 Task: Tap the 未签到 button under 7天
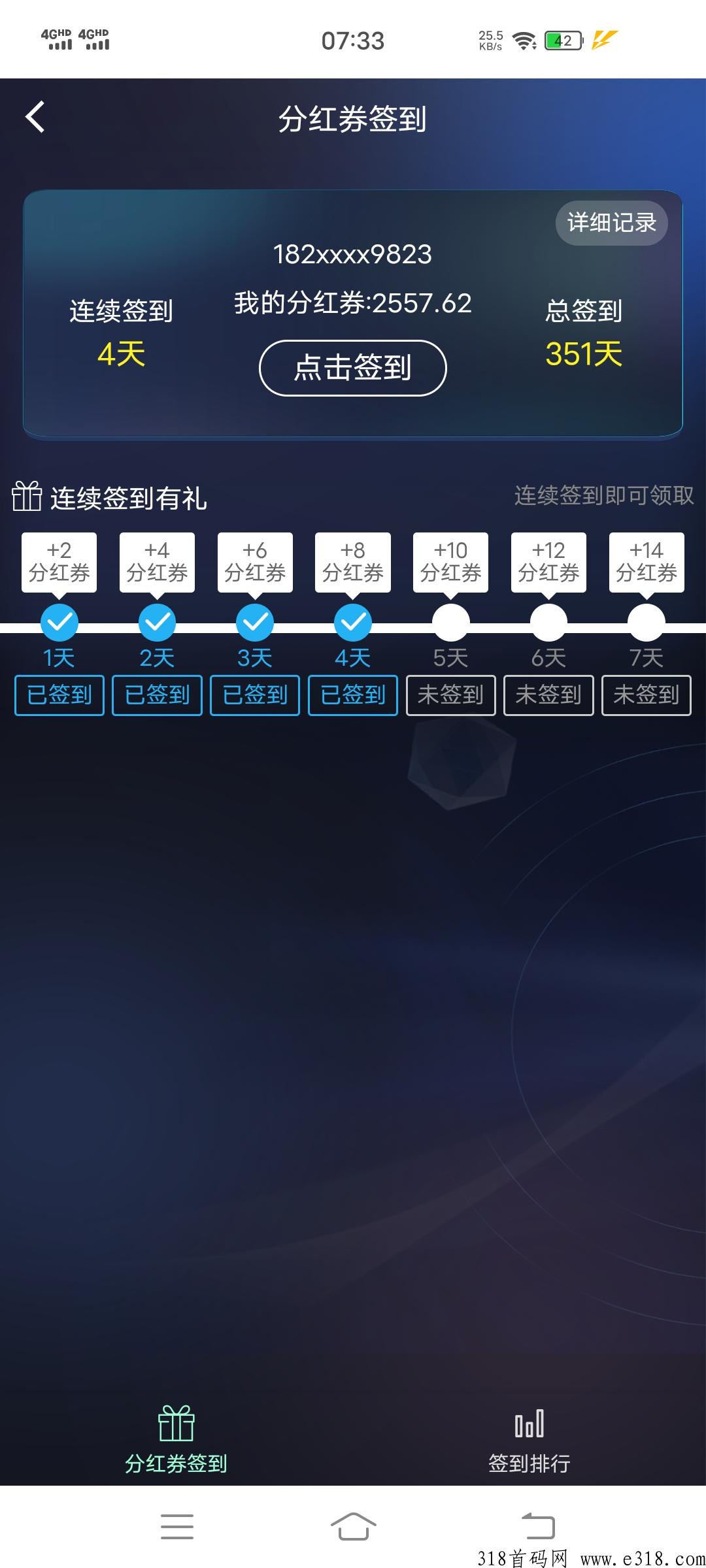click(x=646, y=695)
